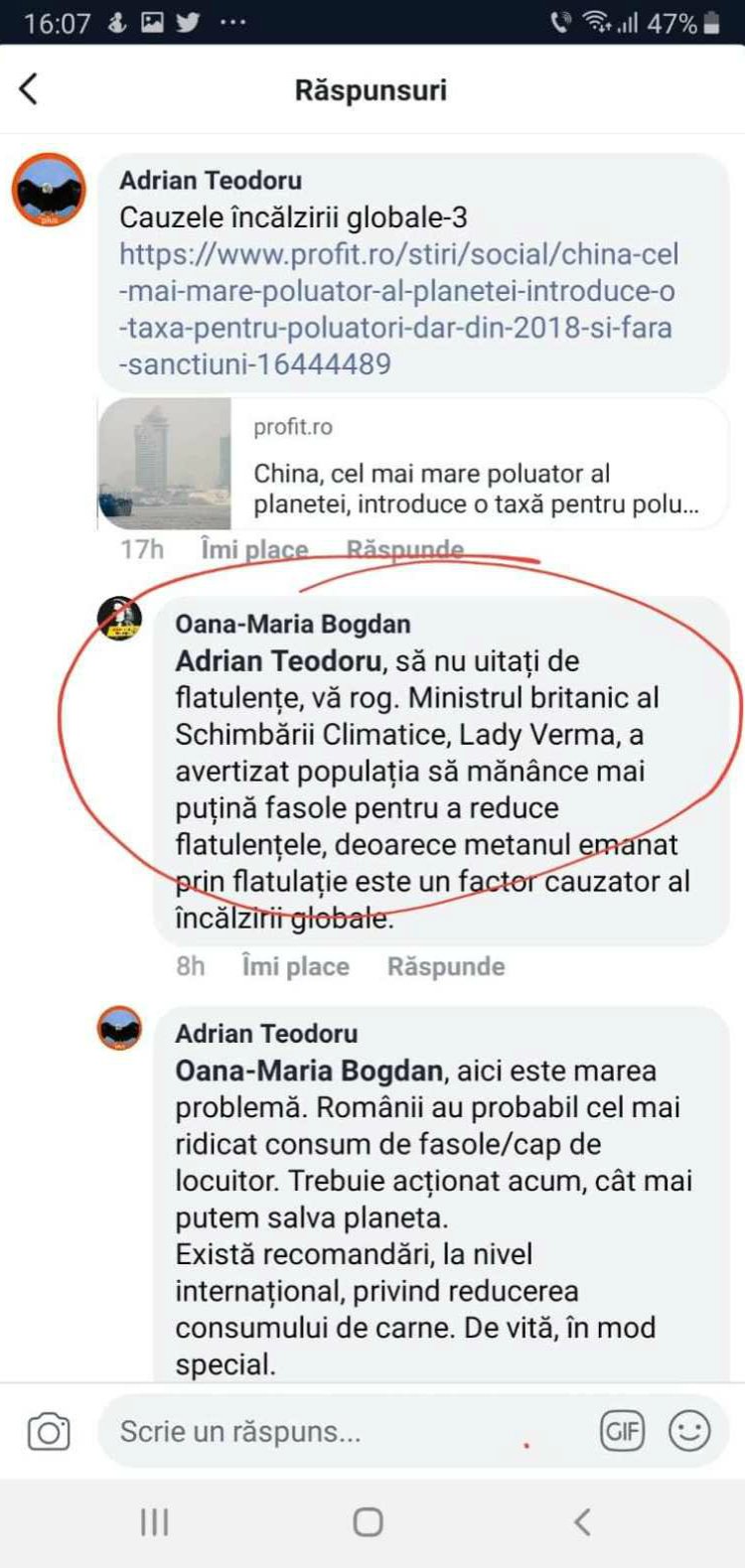Screen dimensions: 745x1568
Task: Open camera to attach a photo
Action: click(49, 1432)
